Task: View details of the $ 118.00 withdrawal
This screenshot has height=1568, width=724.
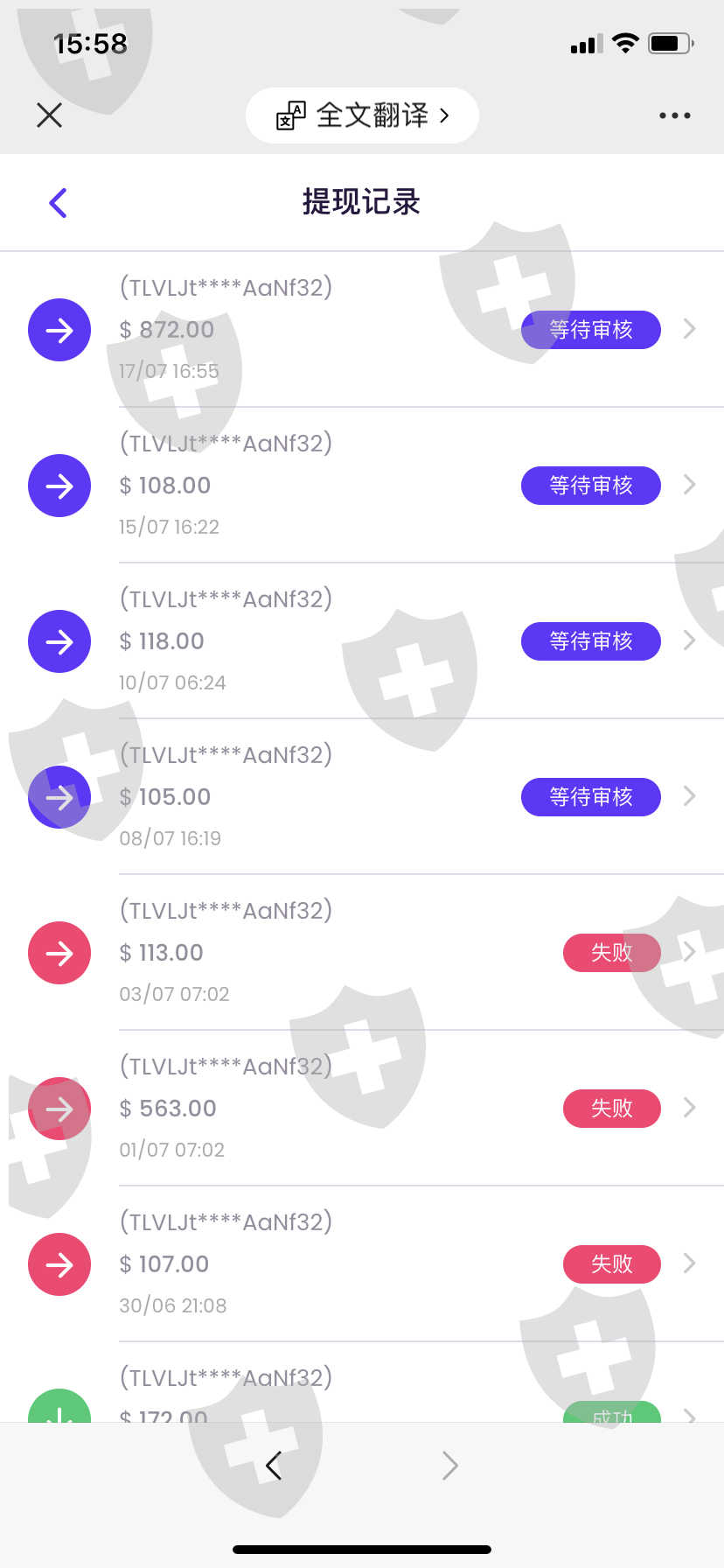Action: 362,641
